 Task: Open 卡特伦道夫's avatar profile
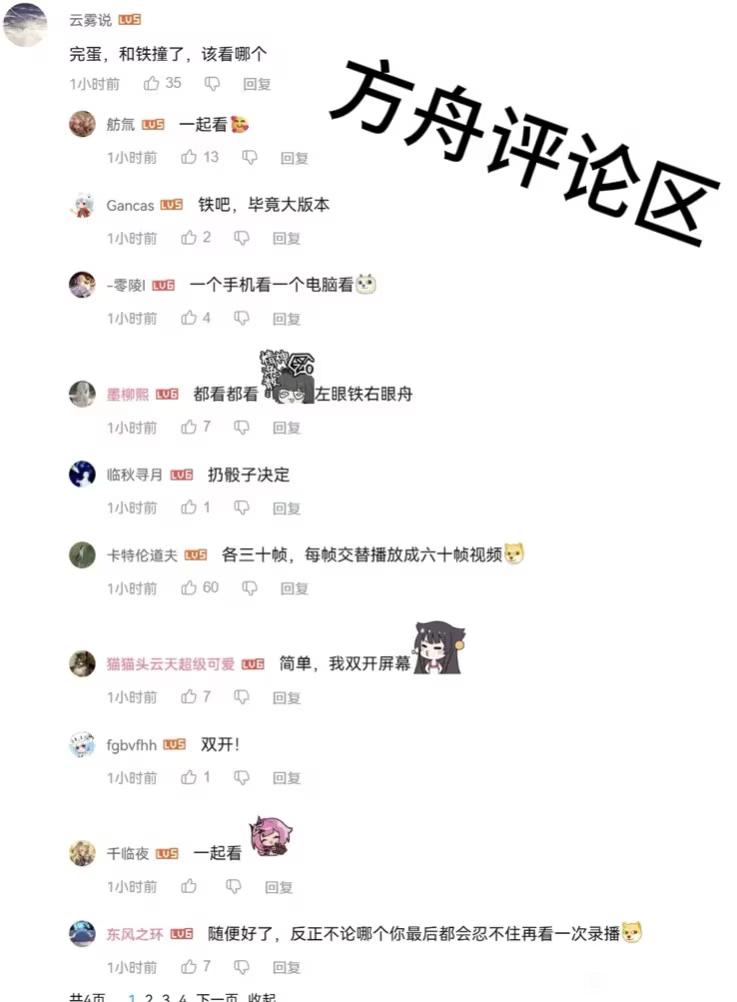[x=82, y=555]
